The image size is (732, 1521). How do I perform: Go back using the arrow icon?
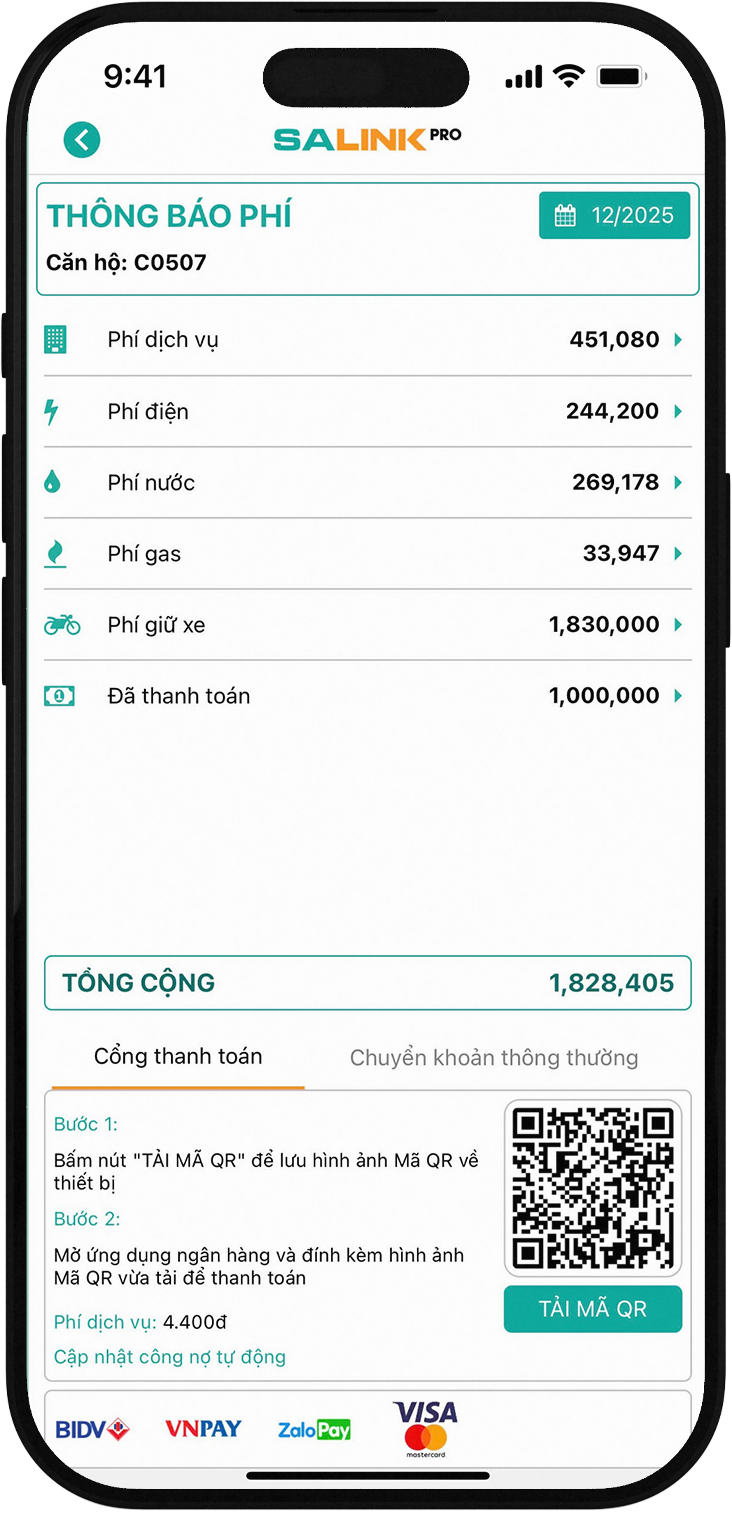coord(82,139)
